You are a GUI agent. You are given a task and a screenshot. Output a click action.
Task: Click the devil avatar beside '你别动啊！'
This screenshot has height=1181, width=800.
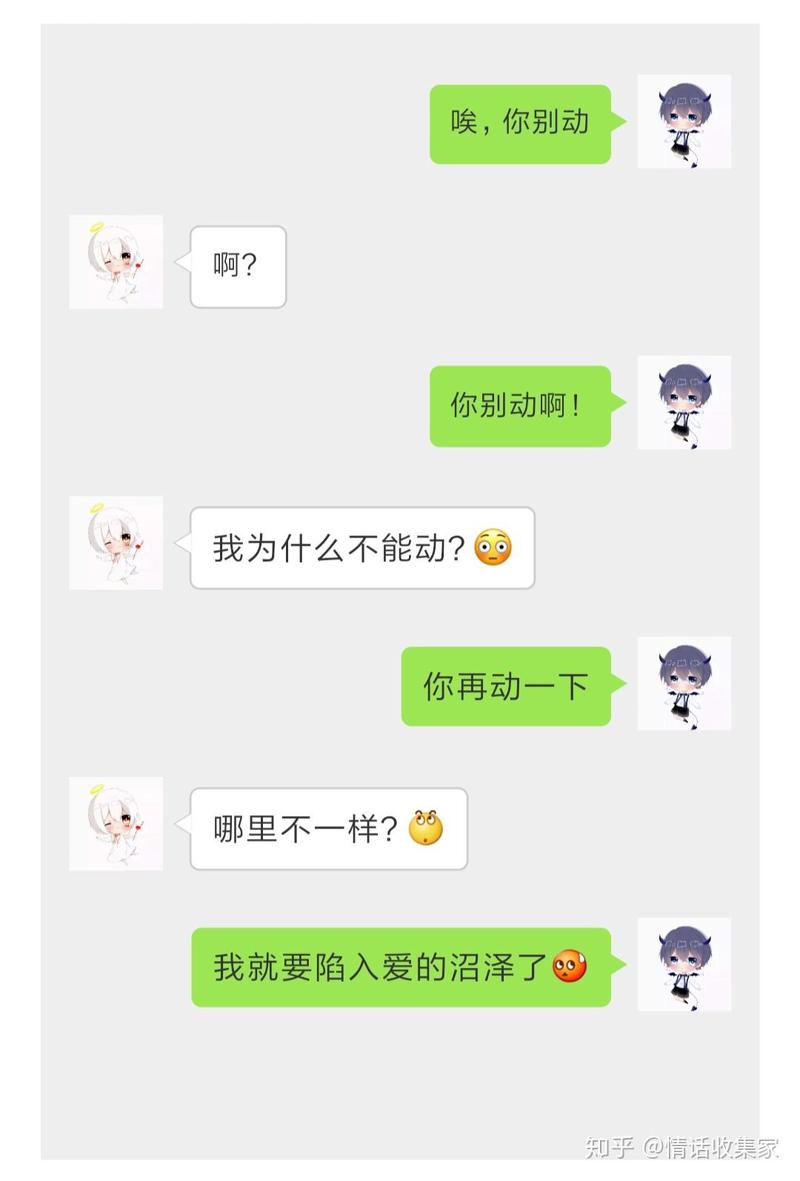[x=684, y=404]
